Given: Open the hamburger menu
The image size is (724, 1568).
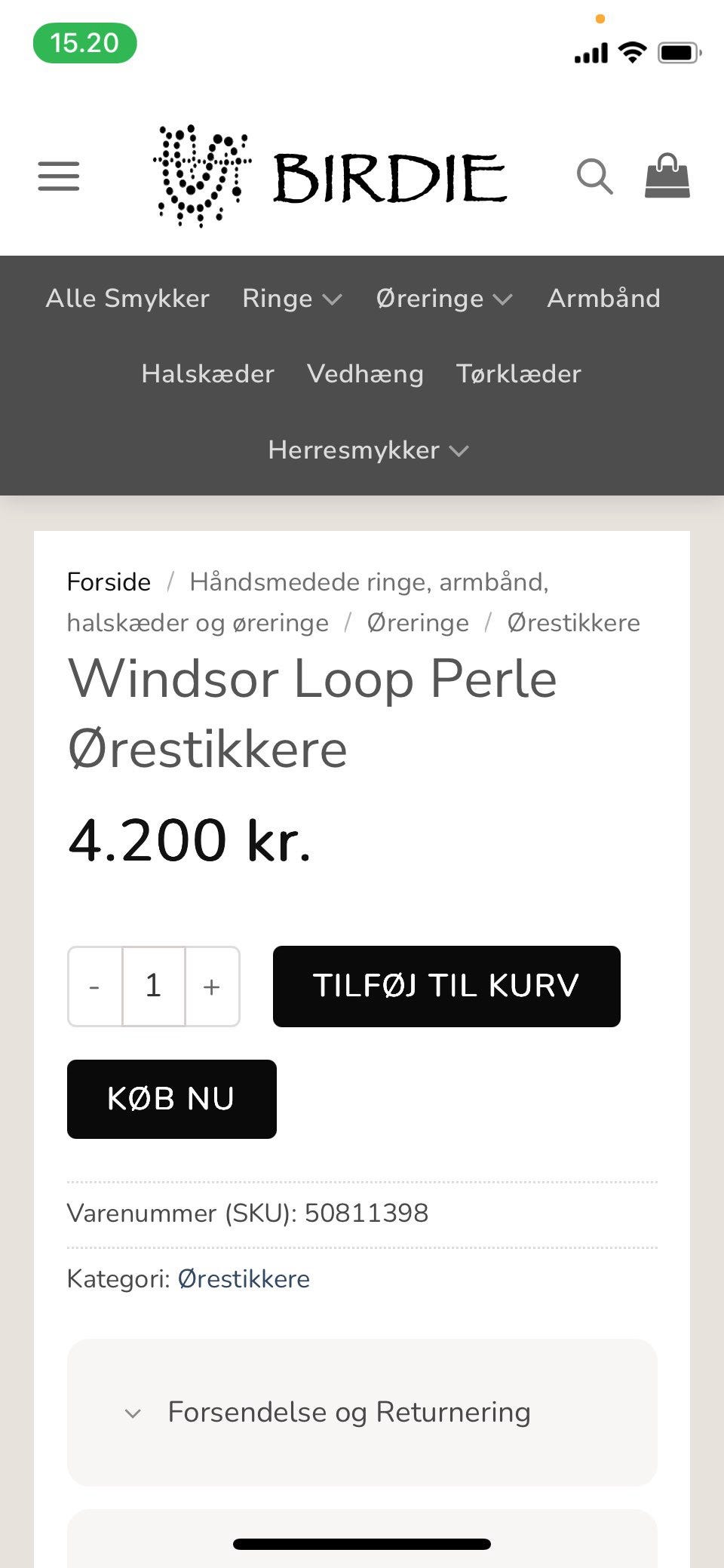Looking at the screenshot, I should [x=59, y=176].
